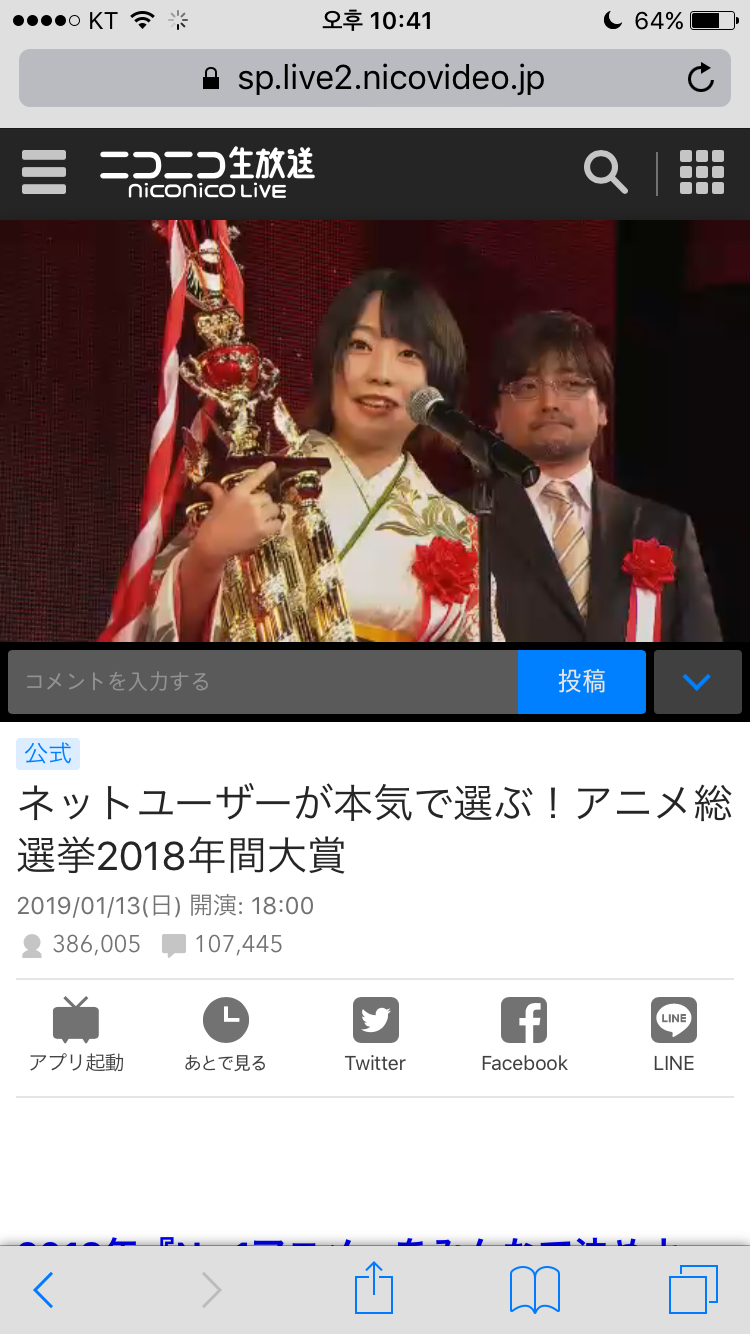Viewport: 750px width, 1334px height.
Task: Tap the comment input field
Action: coord(262,682)
